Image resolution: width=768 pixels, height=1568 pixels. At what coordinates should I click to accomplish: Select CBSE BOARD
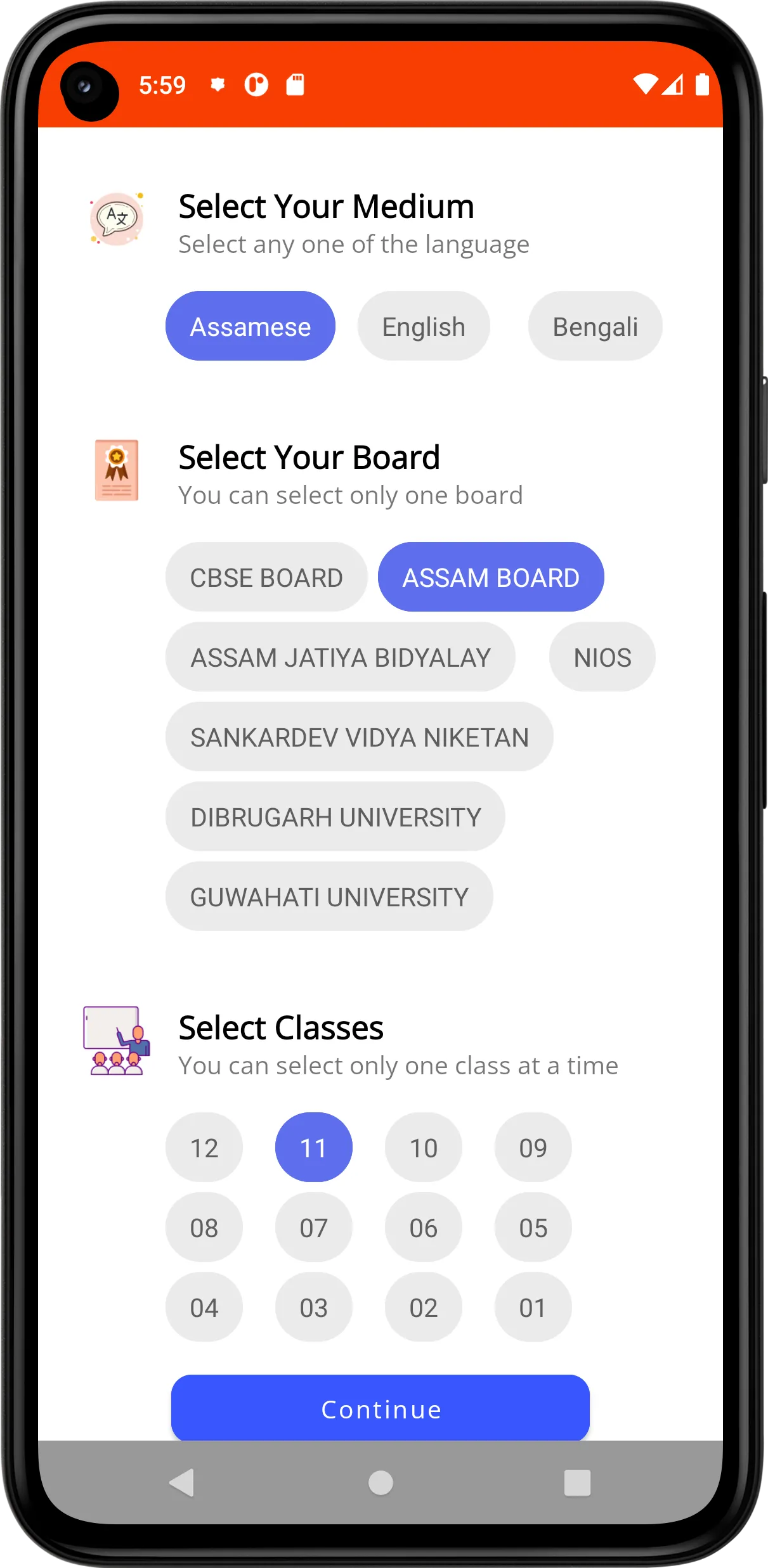click(266, 577)
